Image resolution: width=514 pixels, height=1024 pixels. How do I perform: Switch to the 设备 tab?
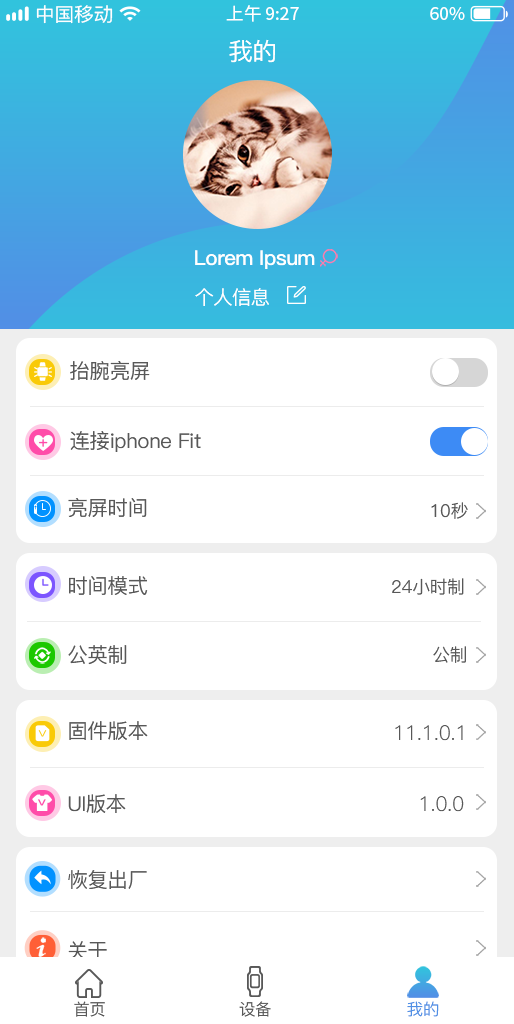click(255, 993)
